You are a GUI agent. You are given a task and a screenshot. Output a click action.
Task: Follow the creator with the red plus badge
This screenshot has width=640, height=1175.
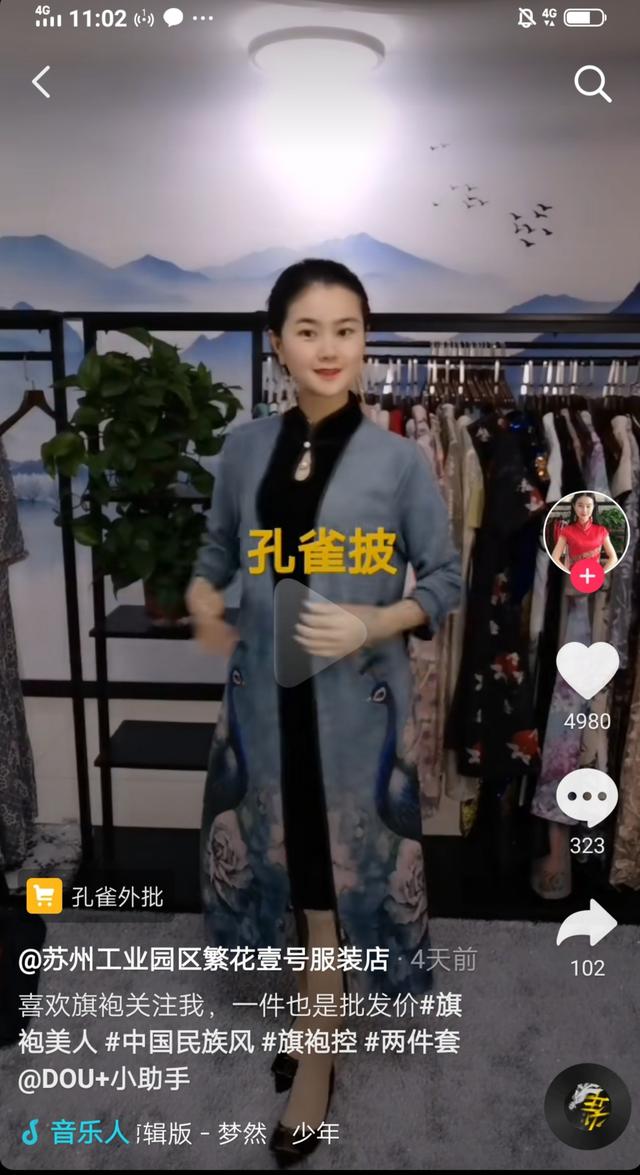(x=587, y=576)
